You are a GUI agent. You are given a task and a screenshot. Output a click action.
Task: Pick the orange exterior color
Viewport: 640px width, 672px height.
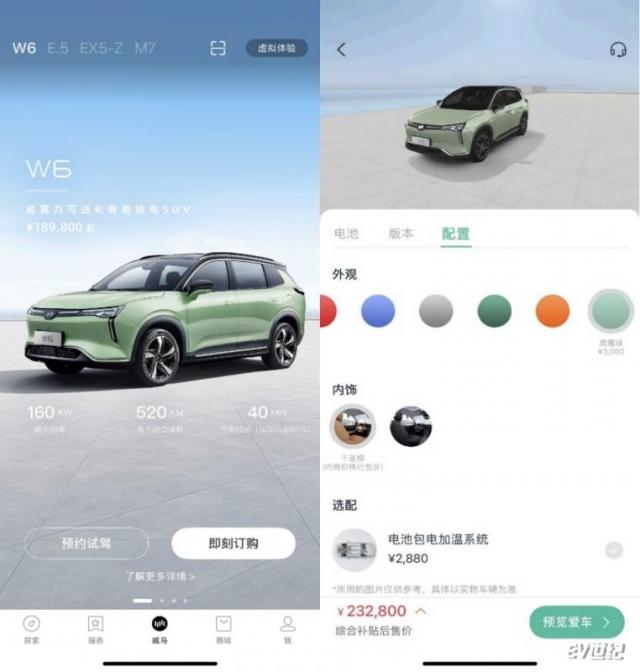point(552,311)
